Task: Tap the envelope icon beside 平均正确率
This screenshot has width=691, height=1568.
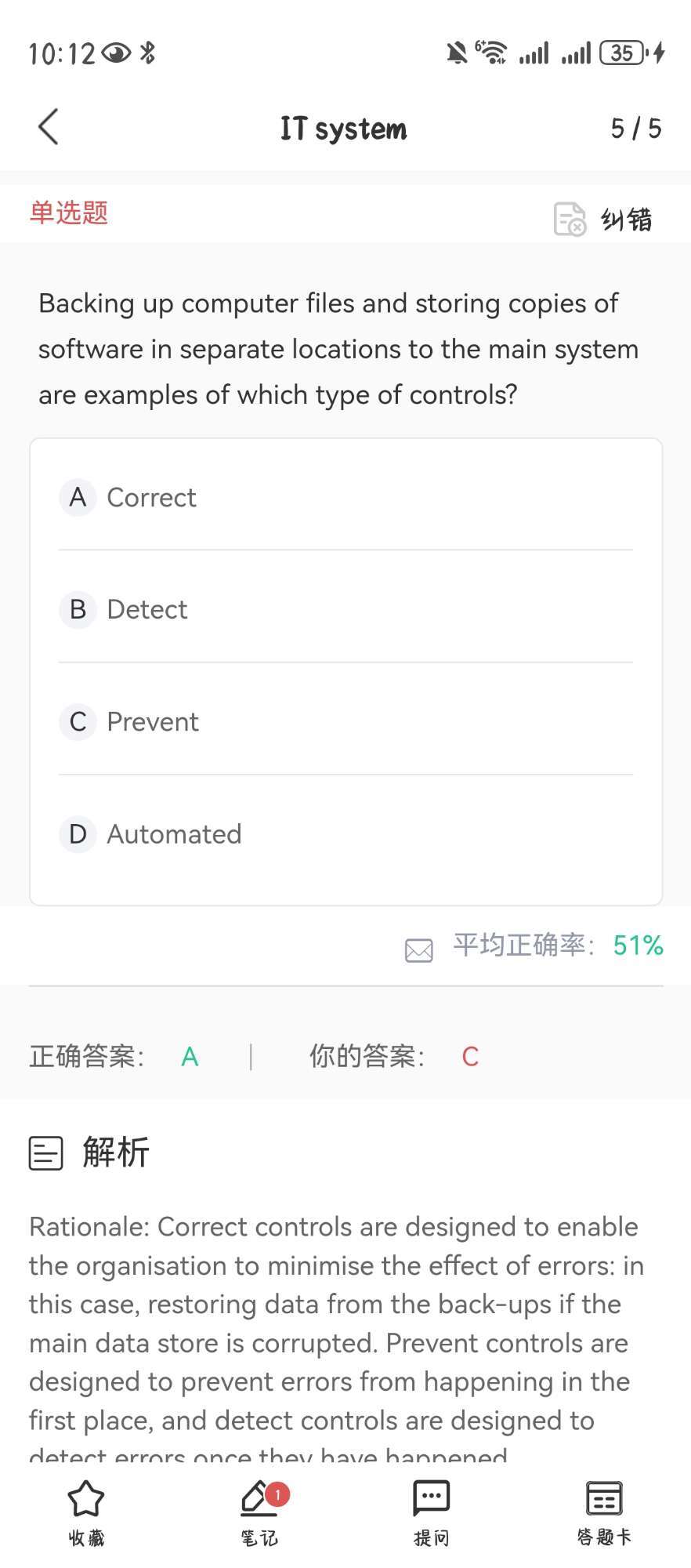Action: (419, 950)
